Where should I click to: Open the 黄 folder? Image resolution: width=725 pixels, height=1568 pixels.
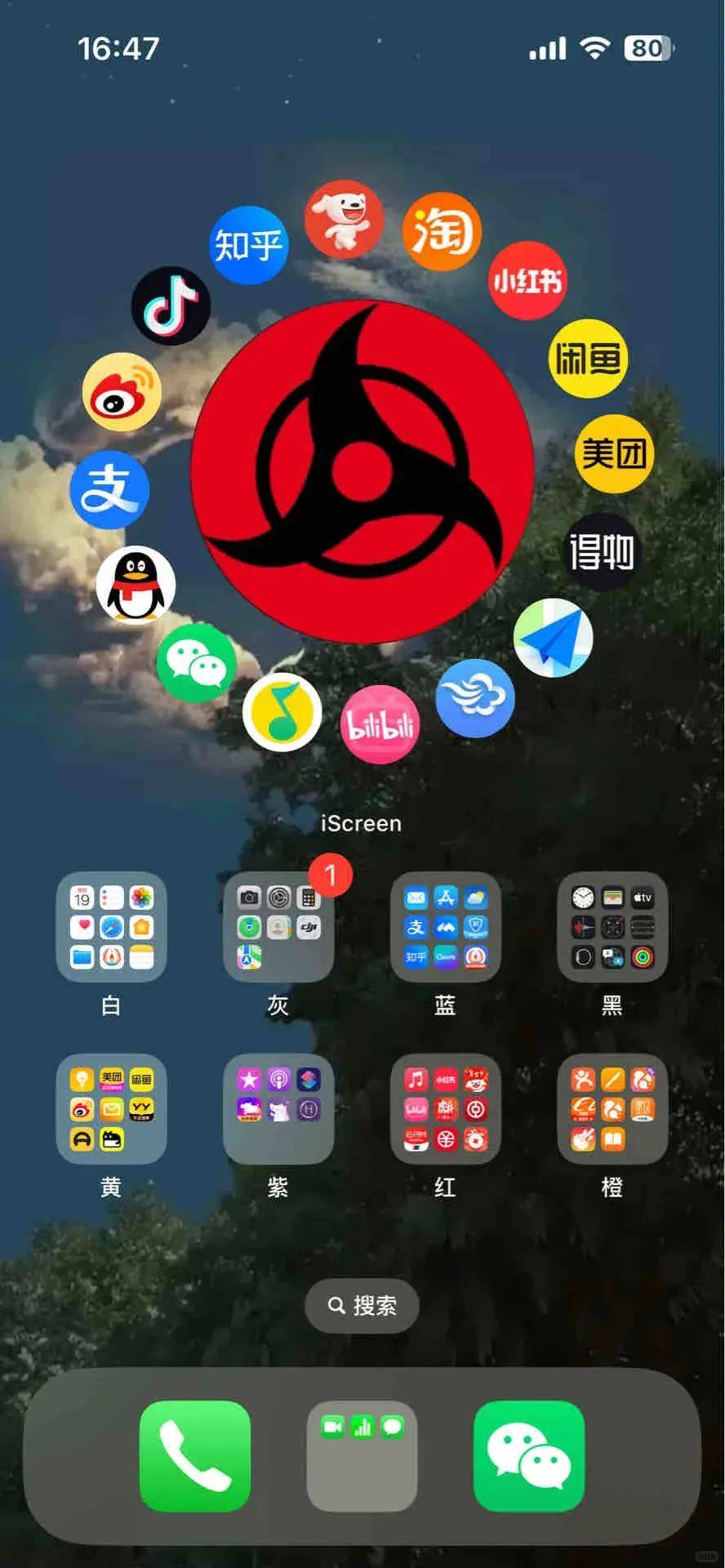tap(112, 1108)
